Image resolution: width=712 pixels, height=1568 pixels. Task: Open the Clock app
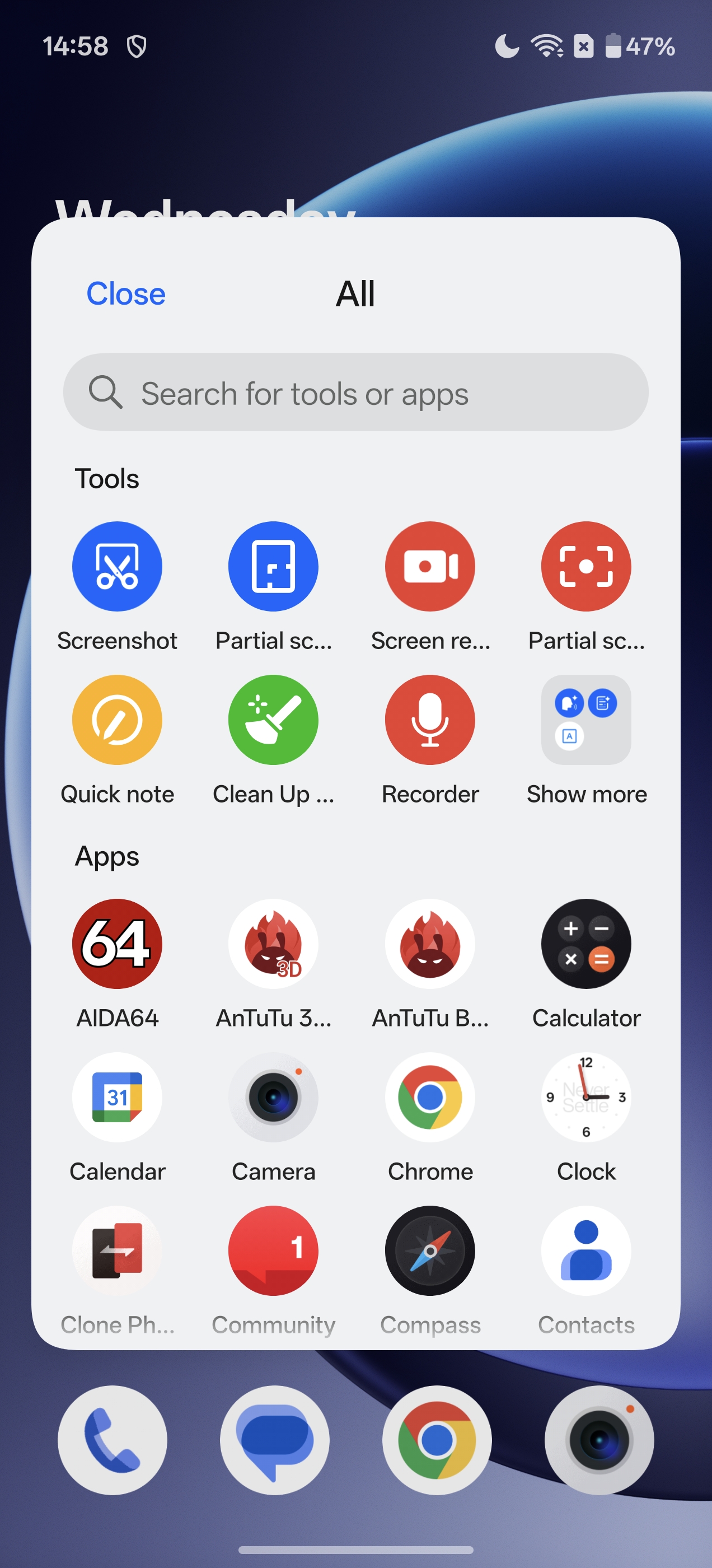[586, 1097]
